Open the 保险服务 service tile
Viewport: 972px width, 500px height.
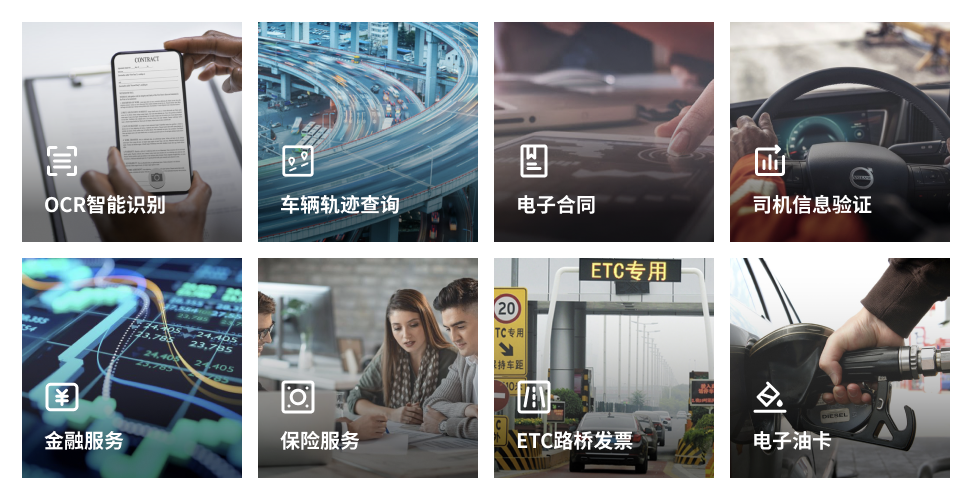tap(368, 368)
